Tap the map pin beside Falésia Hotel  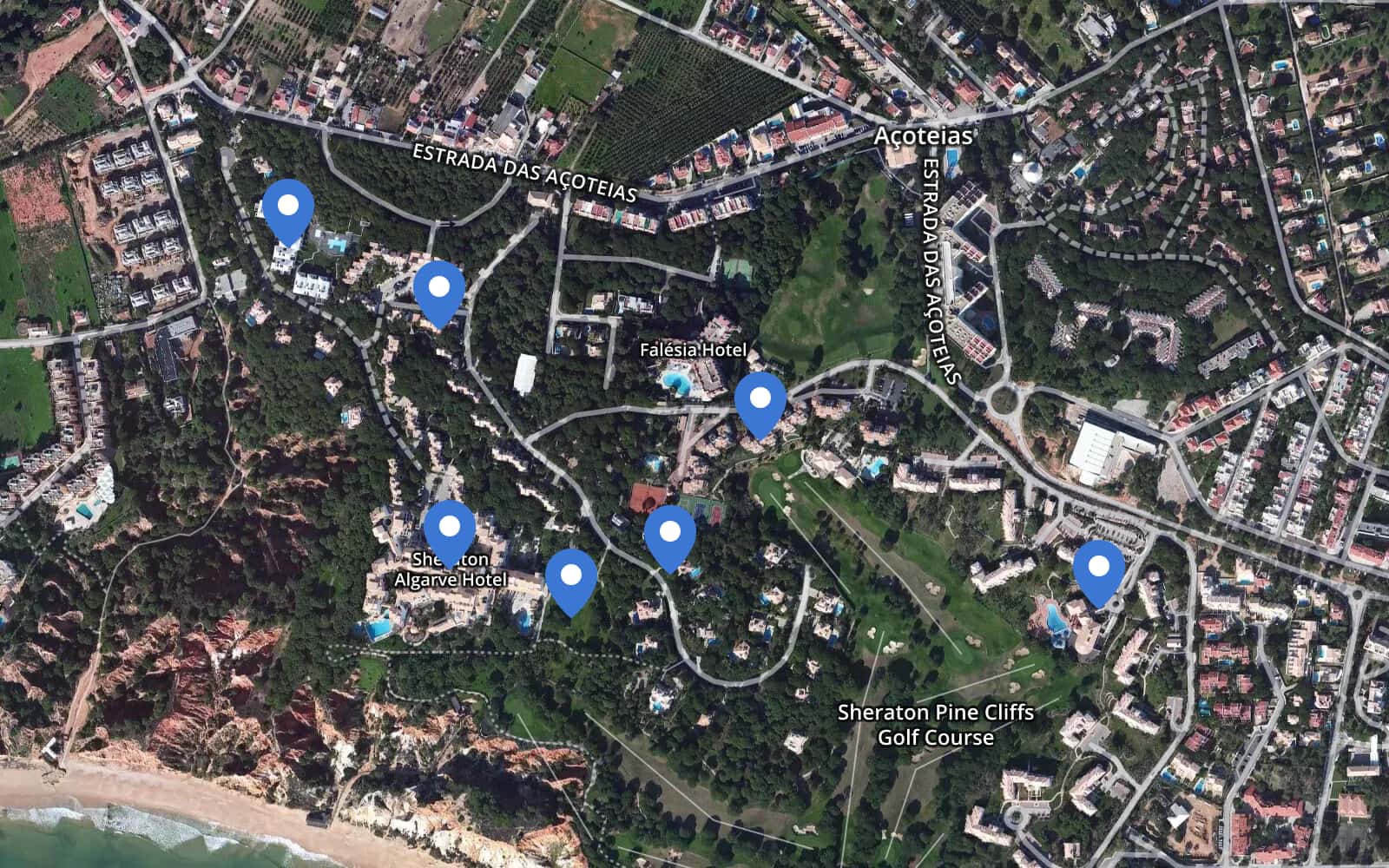[x=760, y=399]
